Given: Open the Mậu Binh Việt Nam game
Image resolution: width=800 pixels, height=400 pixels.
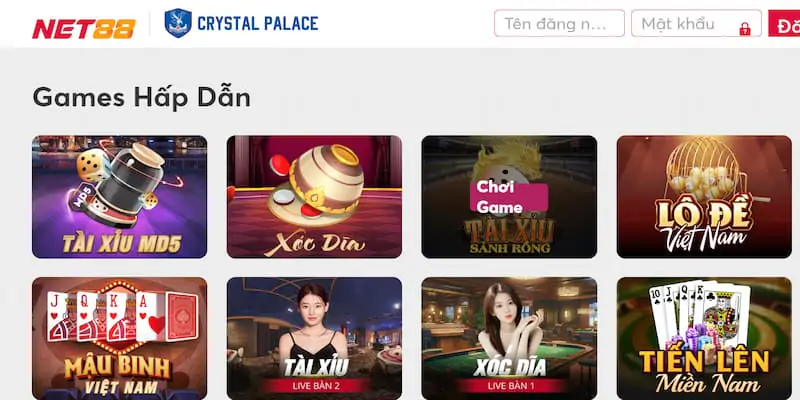Looking at the screenshot, I should pos(119,338).
